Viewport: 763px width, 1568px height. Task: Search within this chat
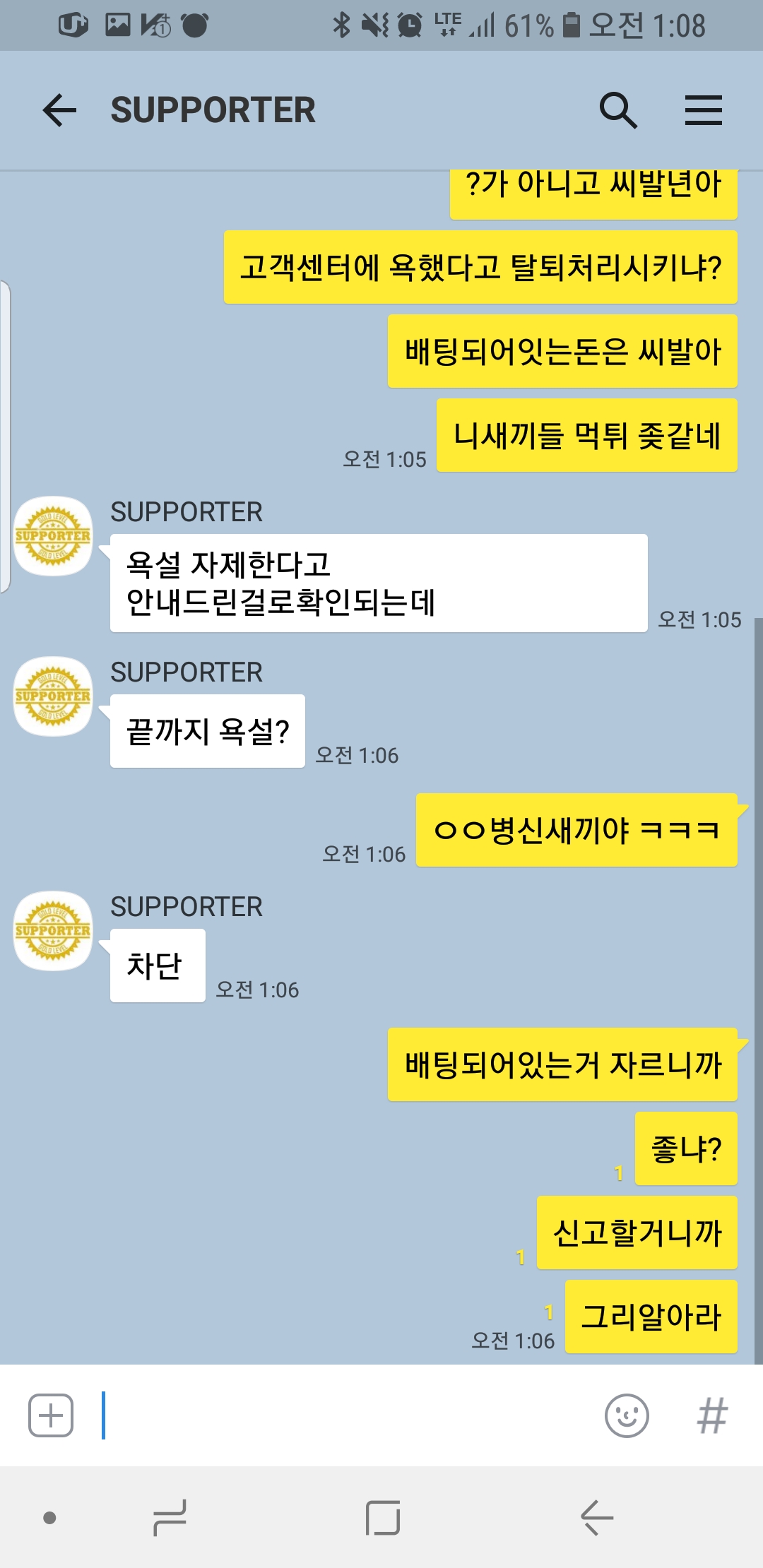[618, 110]
